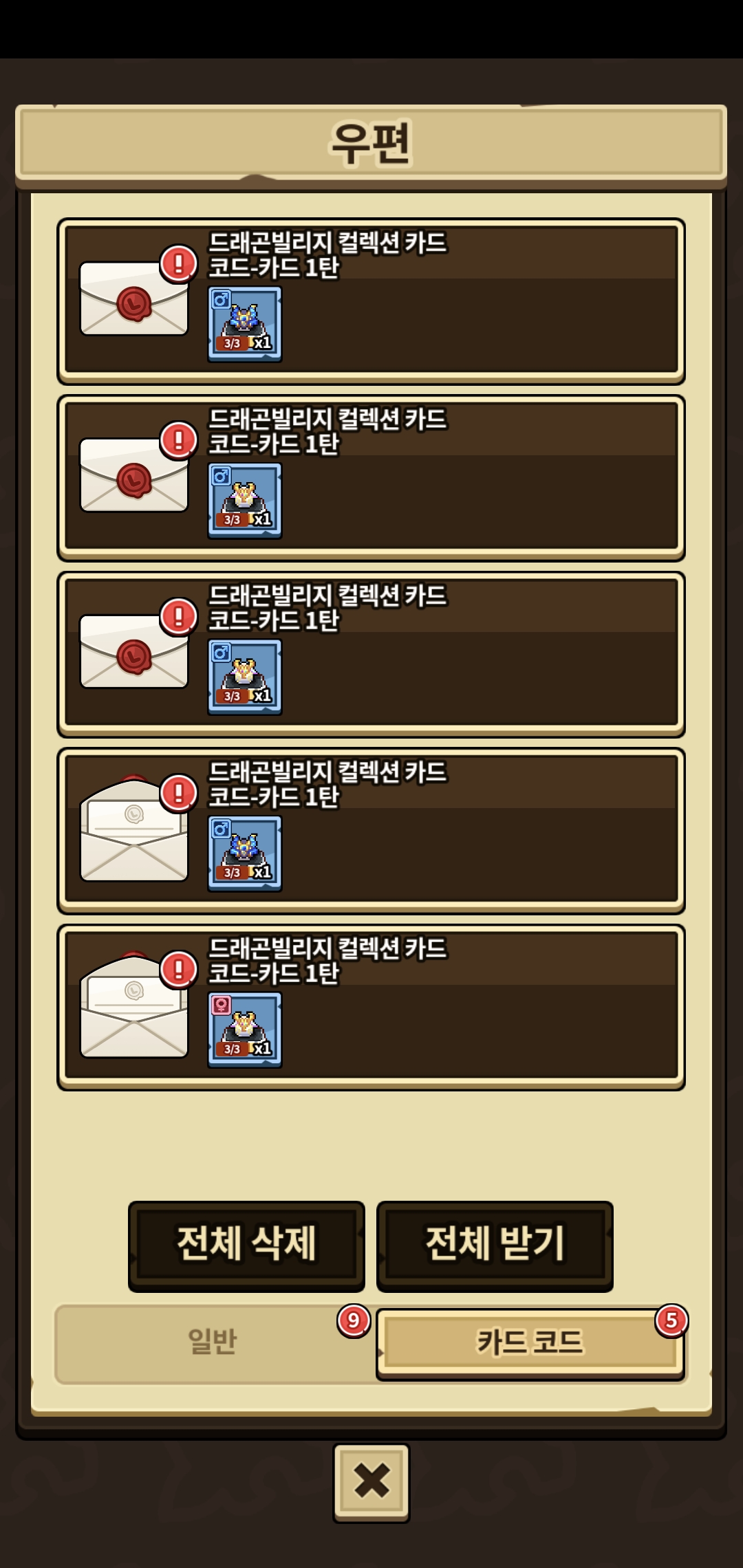Tap the 전체 삭제 (delete all) button
This screenshot has height=1568, width=743.
point(246,1245)
